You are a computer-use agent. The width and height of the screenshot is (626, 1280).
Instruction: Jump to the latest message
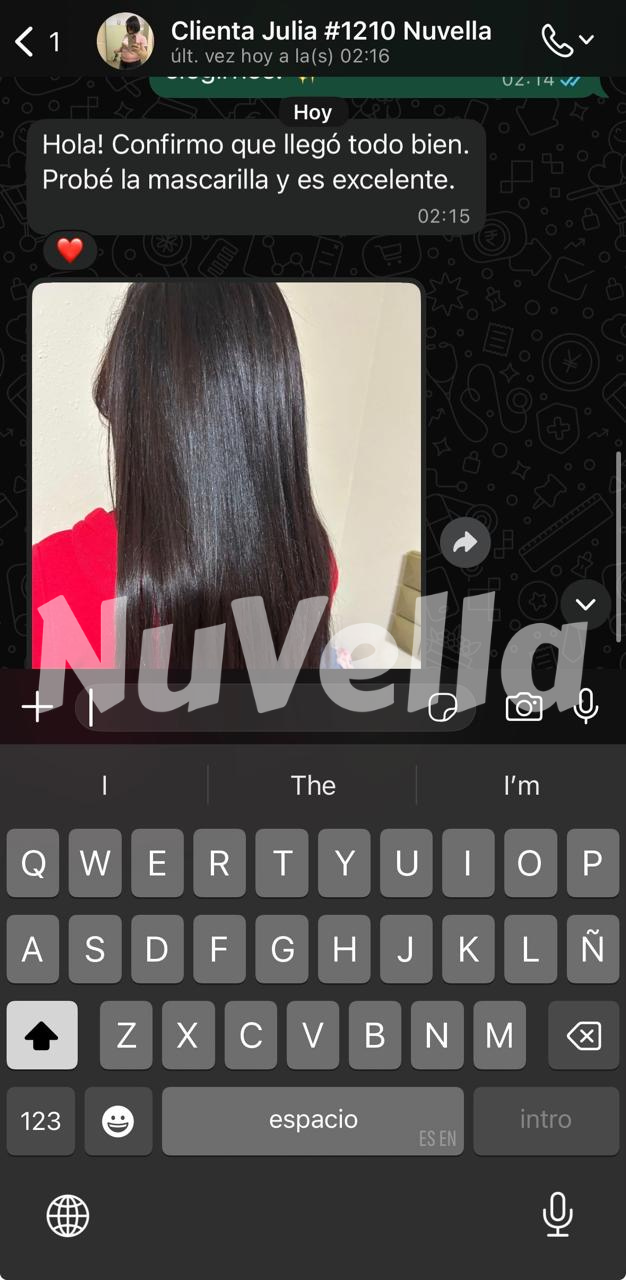[585, 604]
